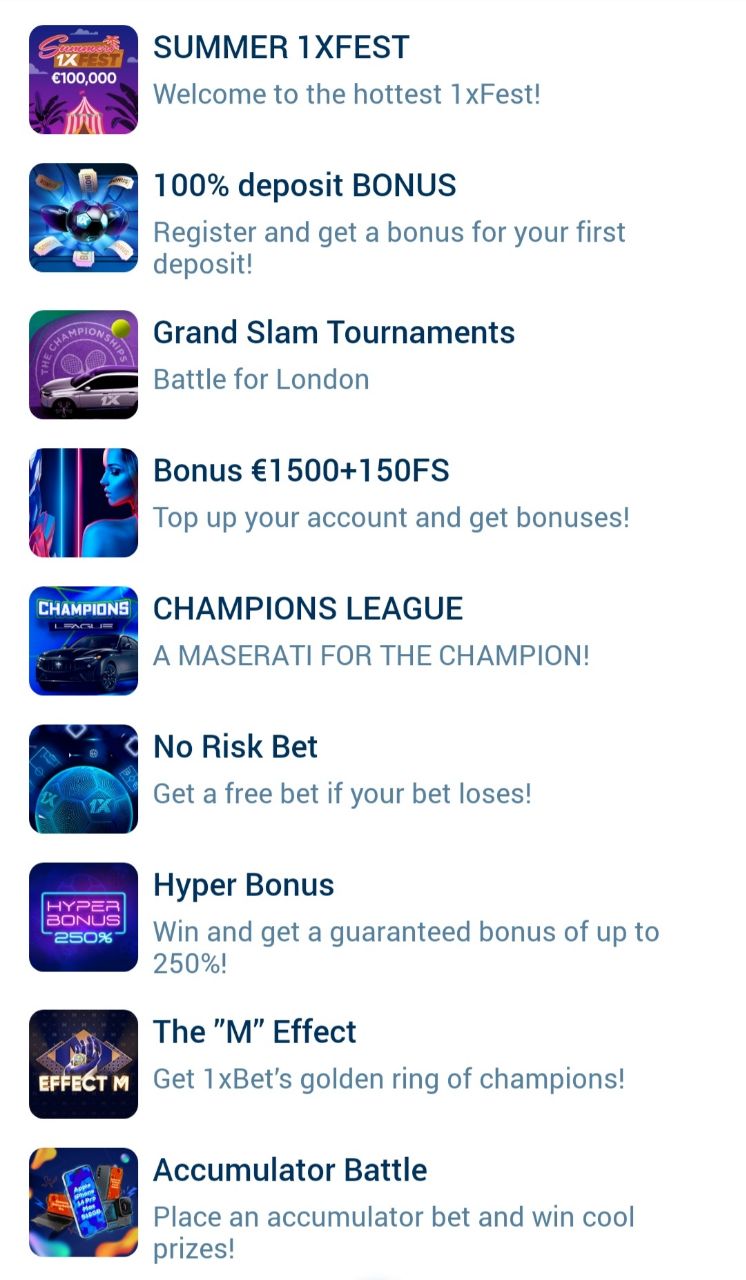Open the SUMMER 1XFEST promotion
746x1280 pixels.
coord(281,48)
